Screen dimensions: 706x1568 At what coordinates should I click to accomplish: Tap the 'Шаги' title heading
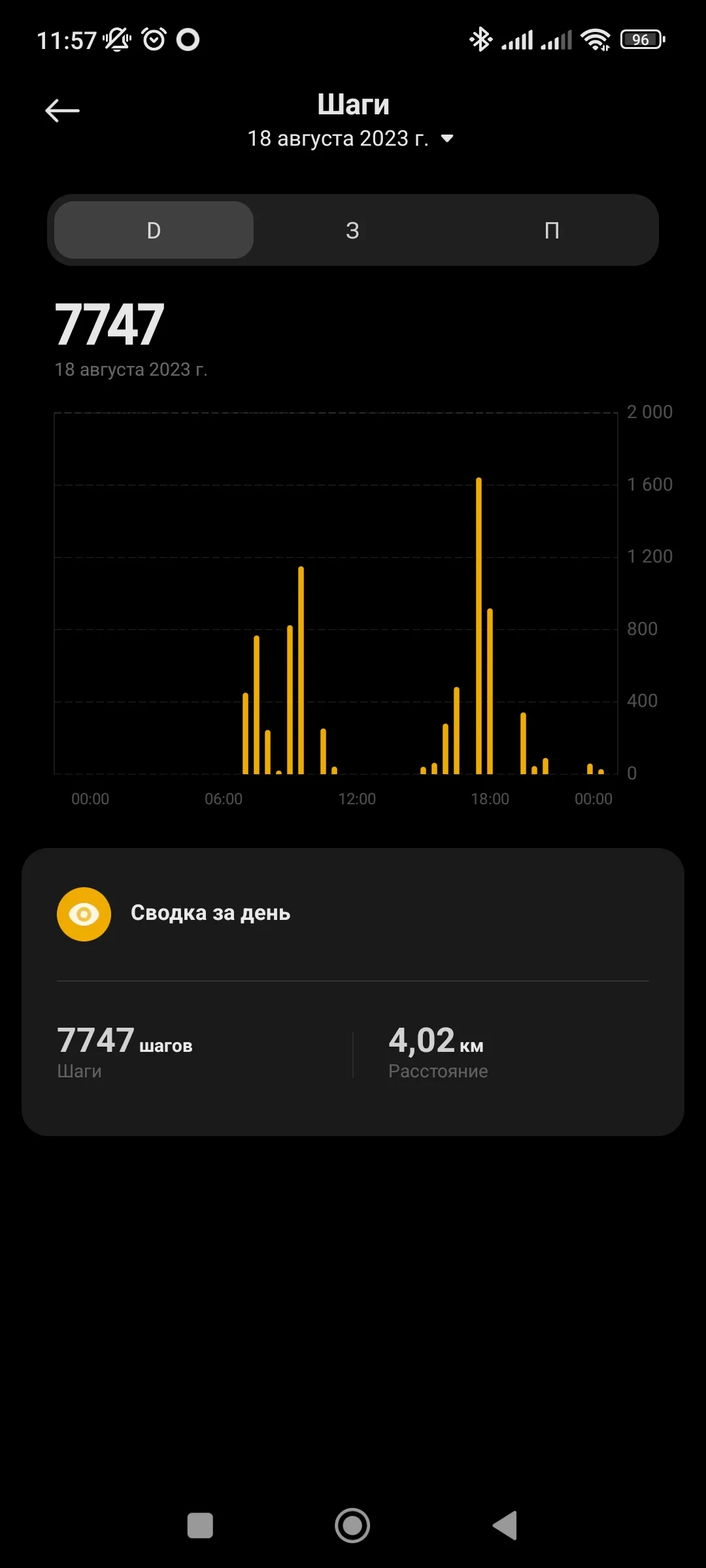click(x=352, y=103)
